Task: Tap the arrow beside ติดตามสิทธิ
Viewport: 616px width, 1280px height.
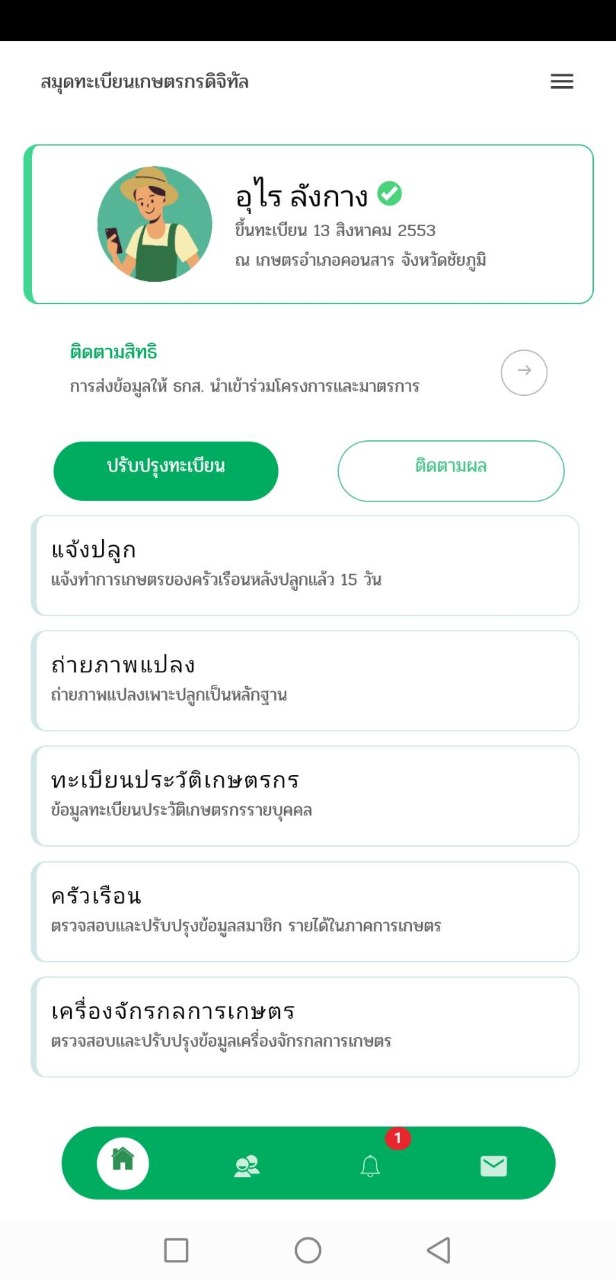Action: pyautogui.click(x=524, y=371)
